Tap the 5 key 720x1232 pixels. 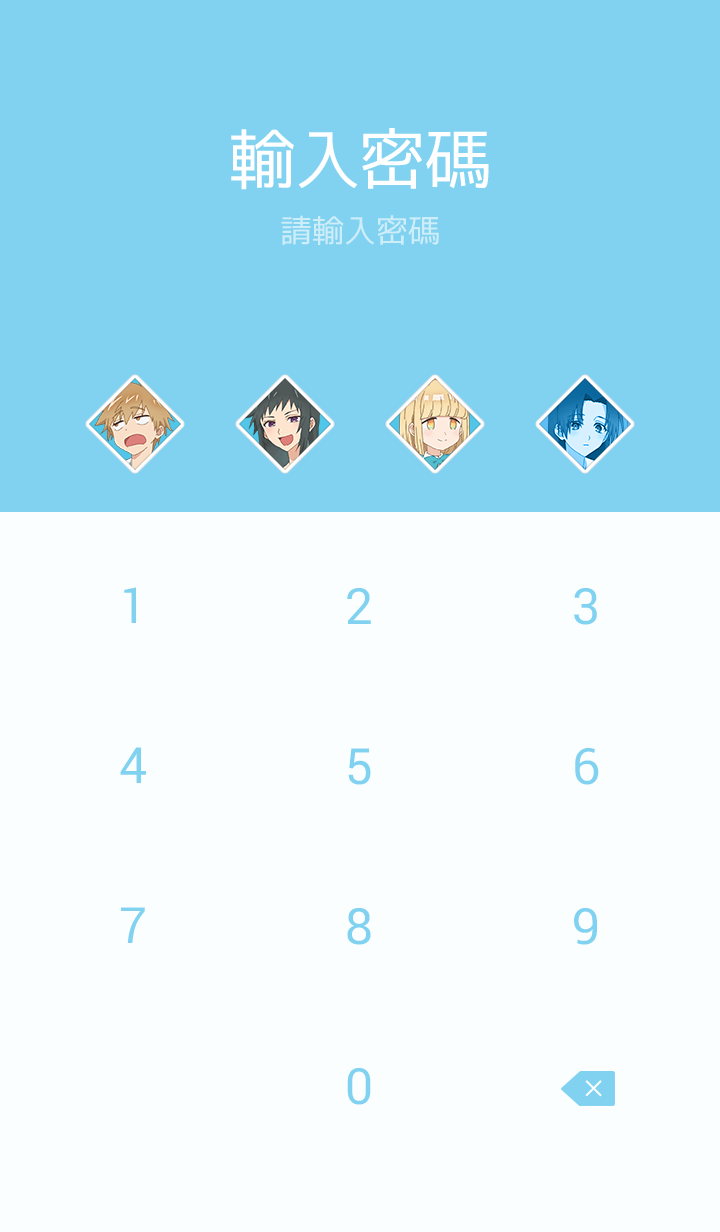click(359, 767)
